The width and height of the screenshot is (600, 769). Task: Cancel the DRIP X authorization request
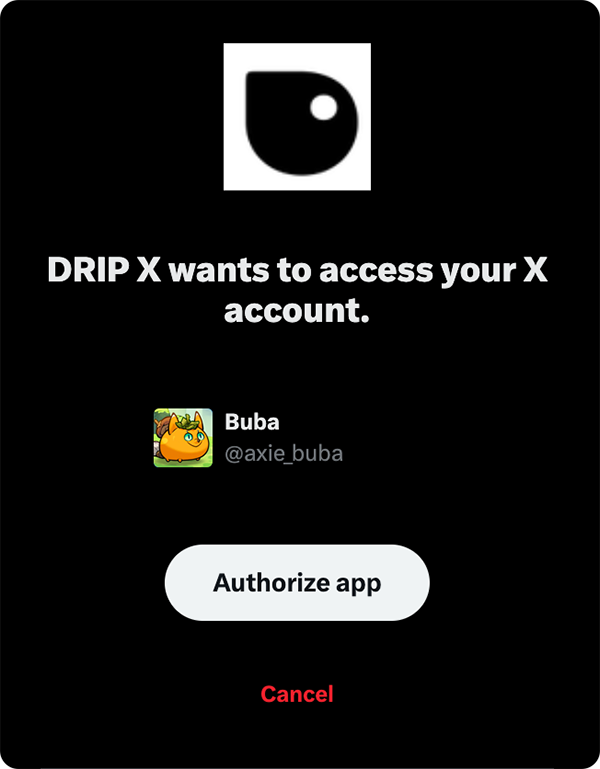(x=297, y=693)
